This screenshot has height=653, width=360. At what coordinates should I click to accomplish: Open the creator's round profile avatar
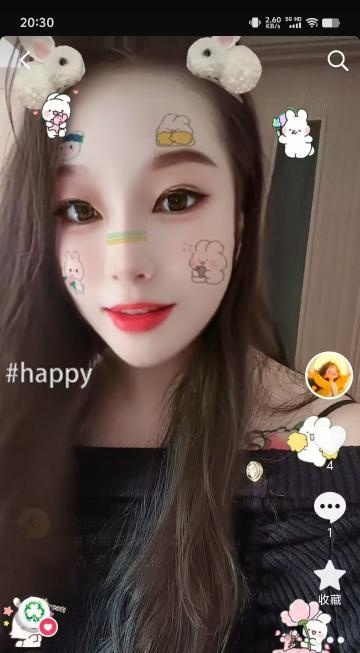pos(329,375)
